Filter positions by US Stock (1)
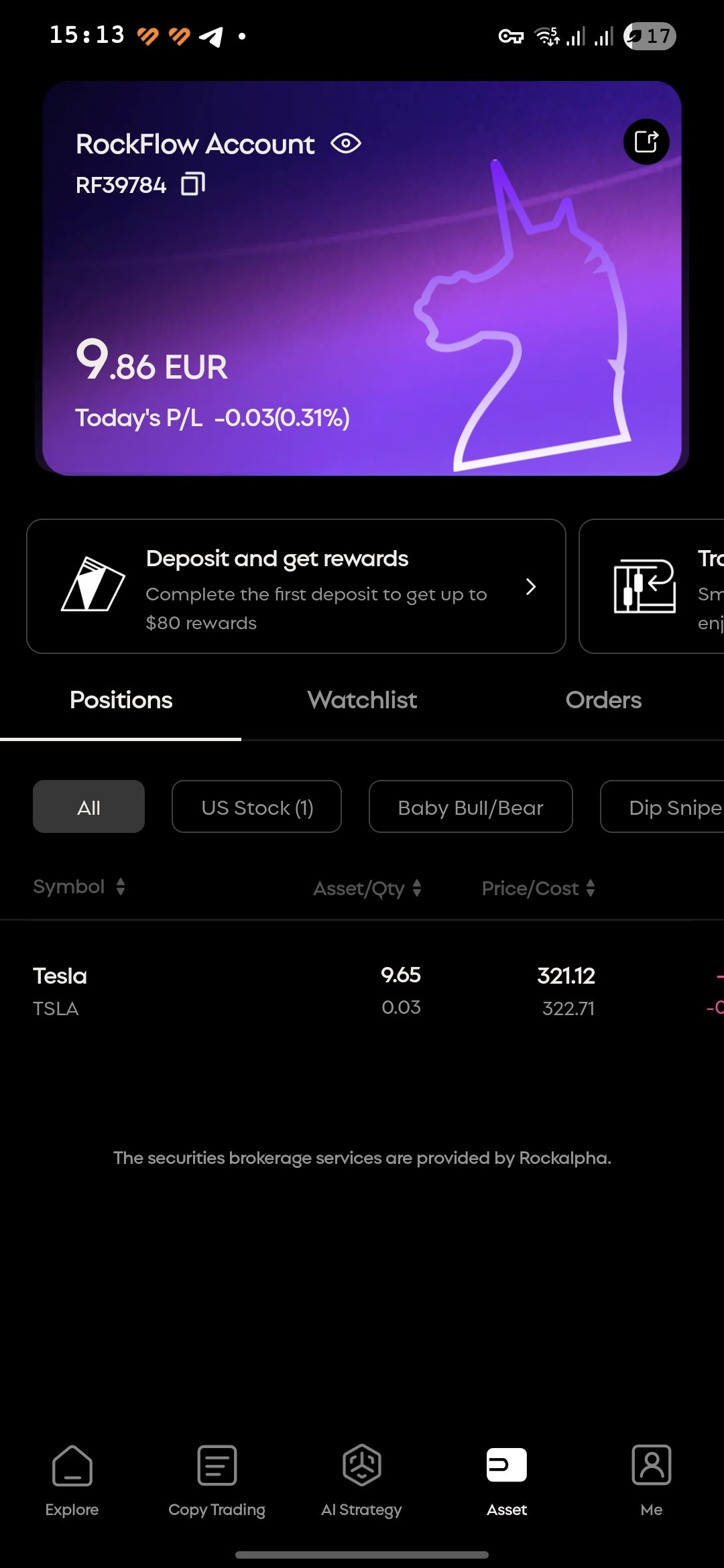This screenshot has width=724, height=1568. 257,807
